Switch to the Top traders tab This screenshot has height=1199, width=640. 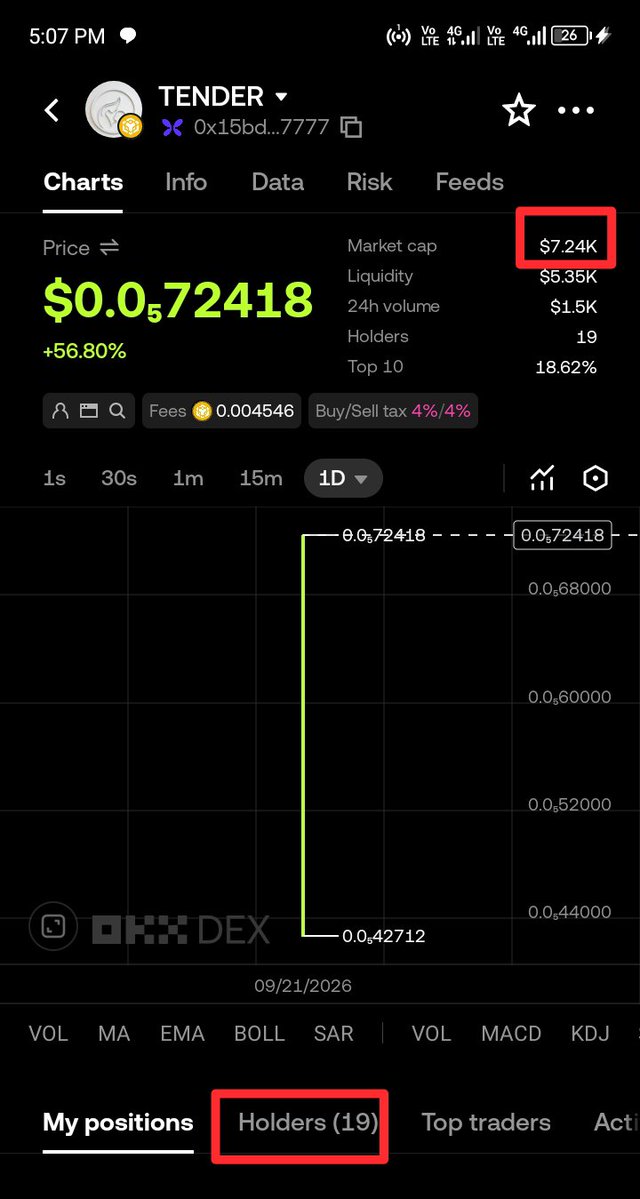[x=486, y=1122]
